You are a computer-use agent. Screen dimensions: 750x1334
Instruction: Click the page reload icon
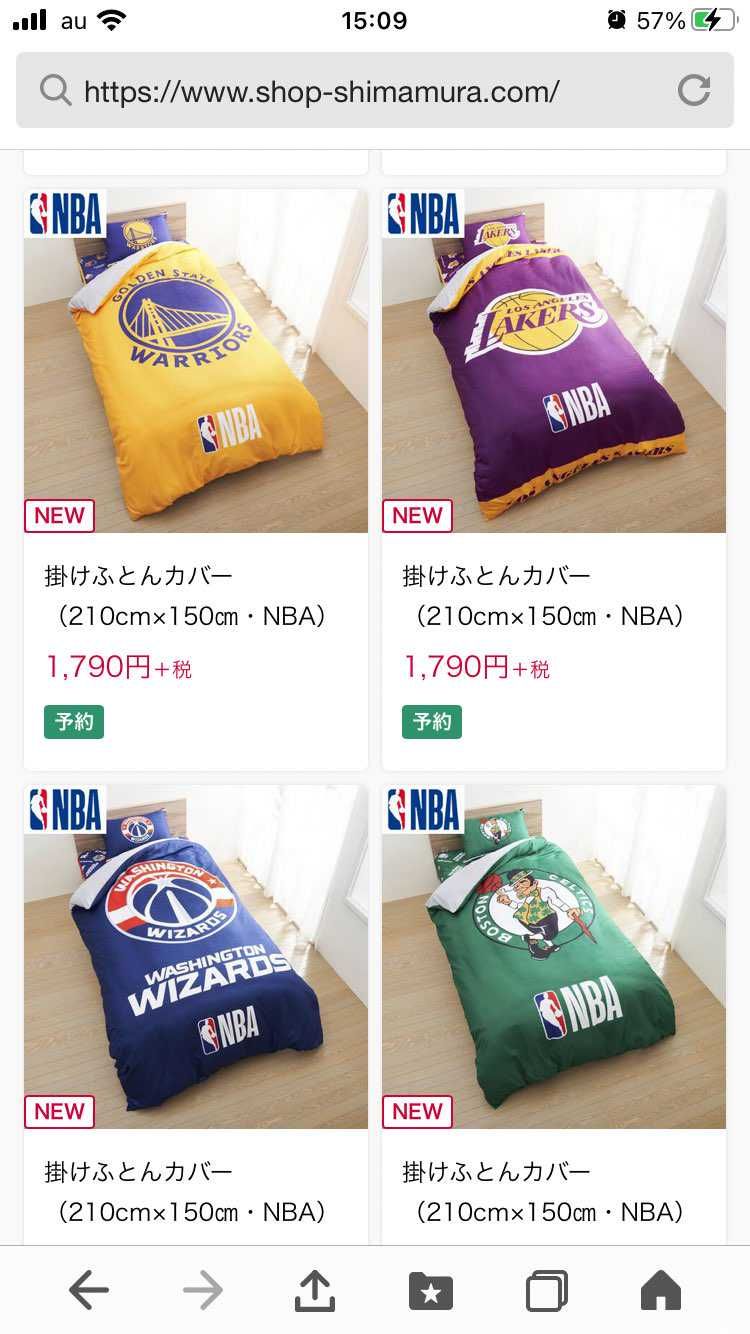694,90
